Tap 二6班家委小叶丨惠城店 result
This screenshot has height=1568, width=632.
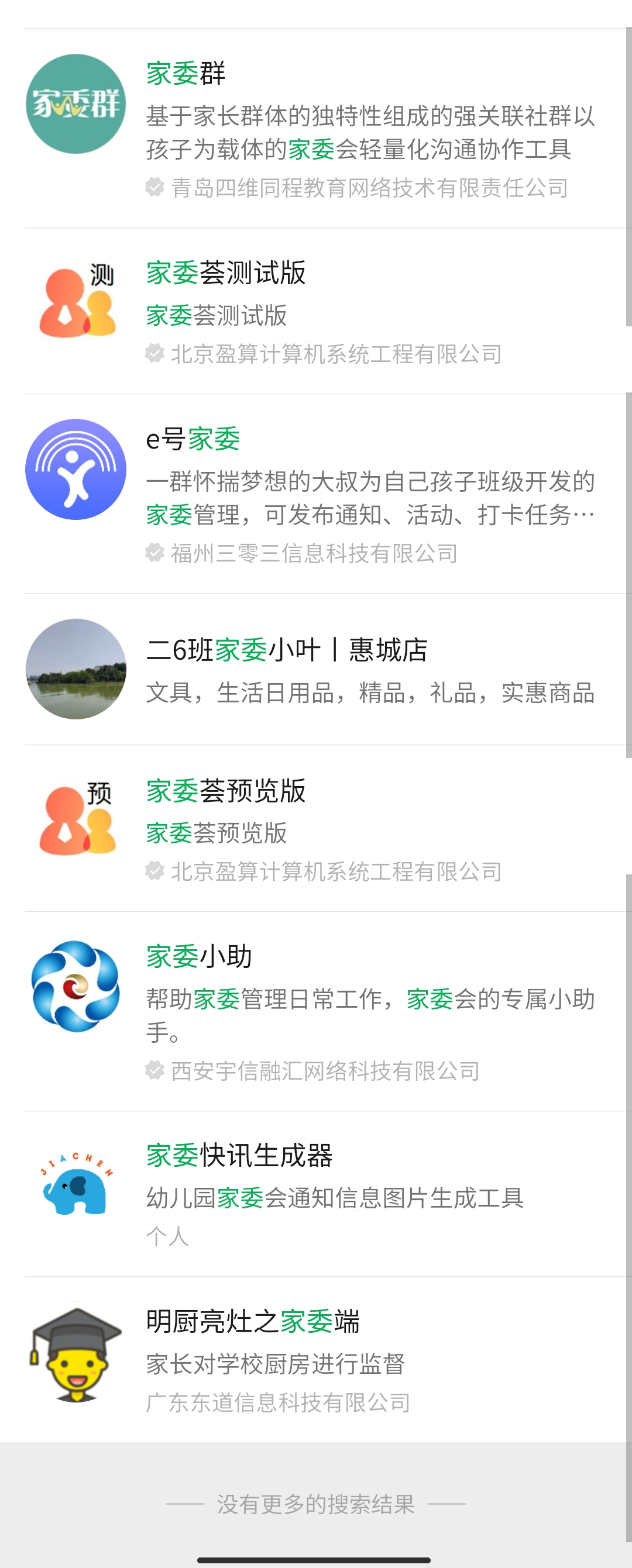(317, 670)
